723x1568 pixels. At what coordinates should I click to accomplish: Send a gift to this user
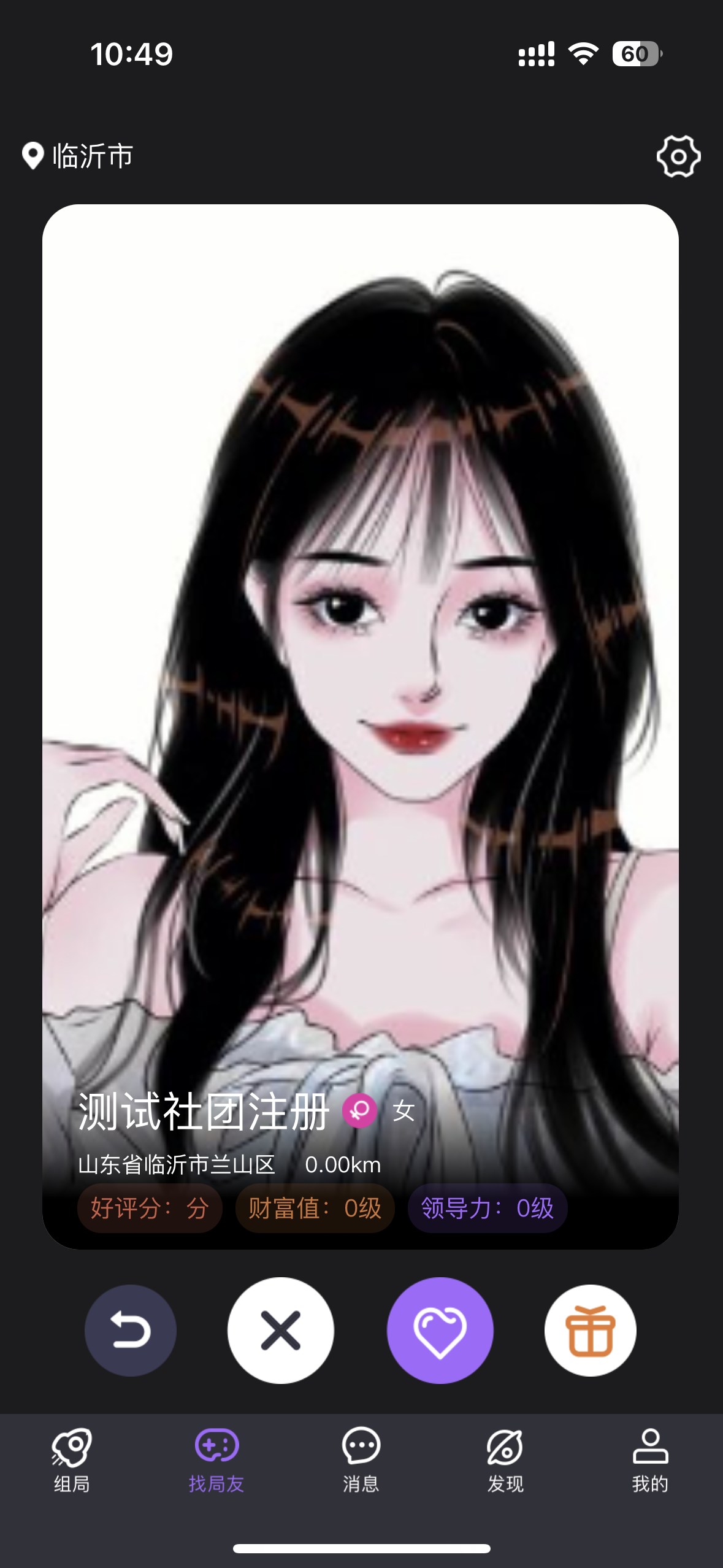pos(590,1330)
